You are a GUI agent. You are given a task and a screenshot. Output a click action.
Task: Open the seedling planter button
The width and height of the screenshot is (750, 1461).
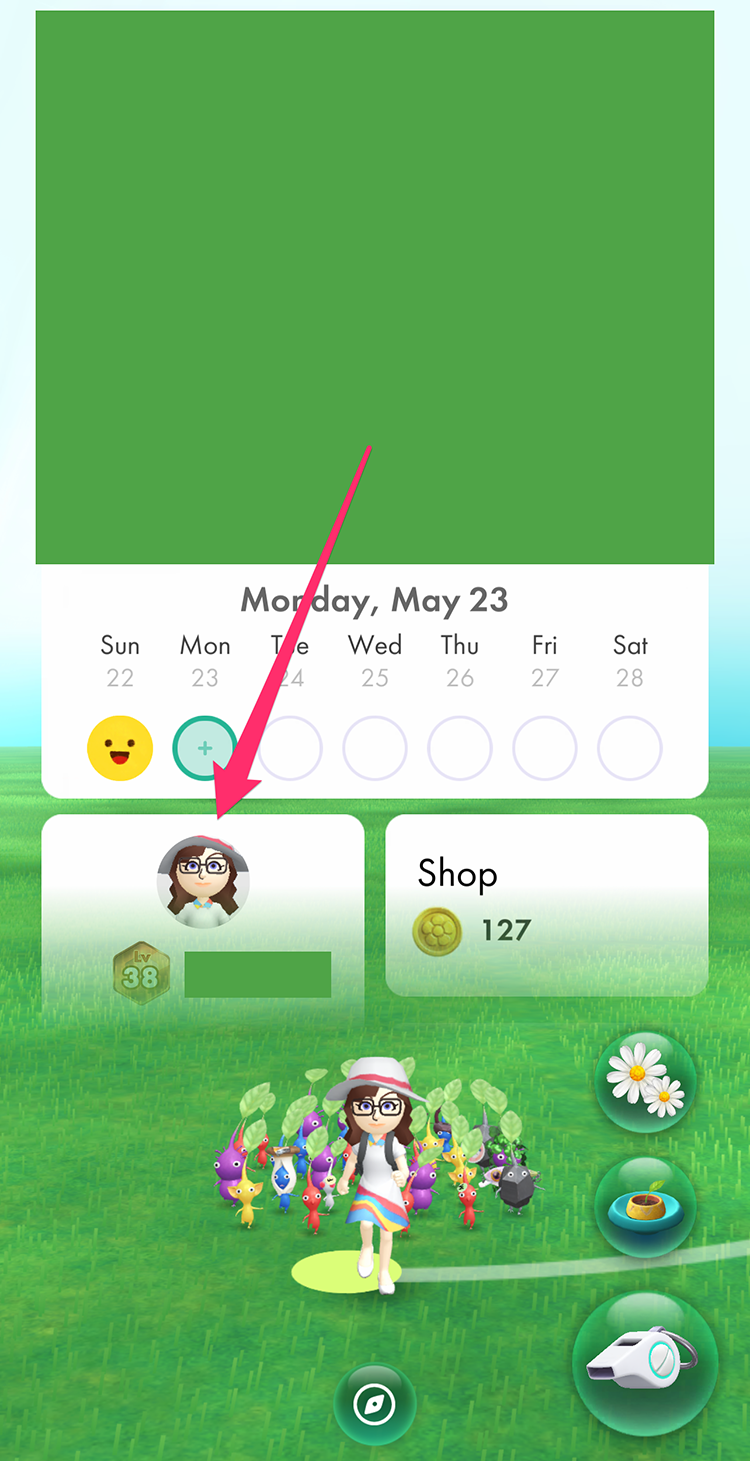645,1208
